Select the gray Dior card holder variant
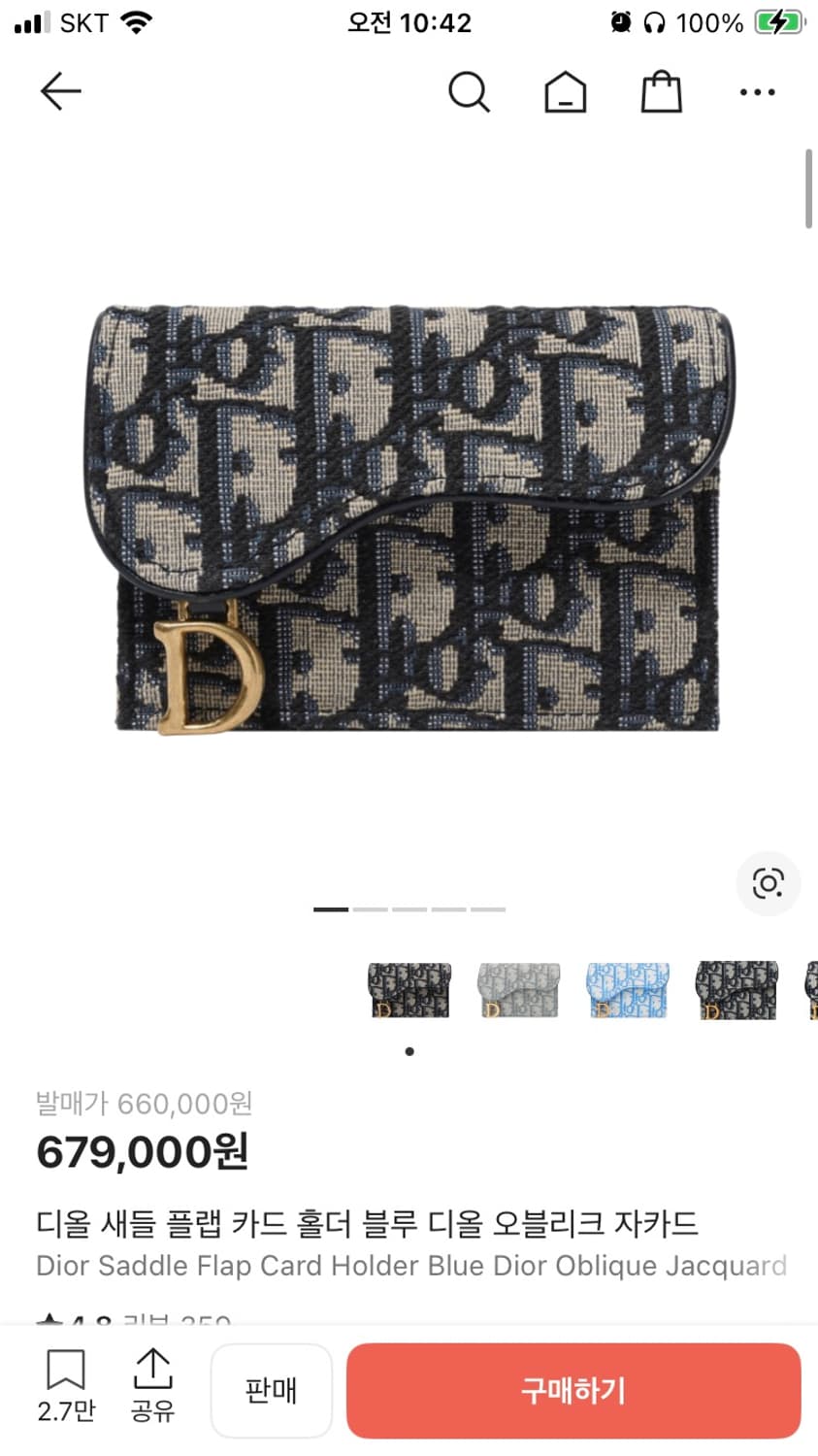This screenshot has width=818, height=1456. pos(517,990)
